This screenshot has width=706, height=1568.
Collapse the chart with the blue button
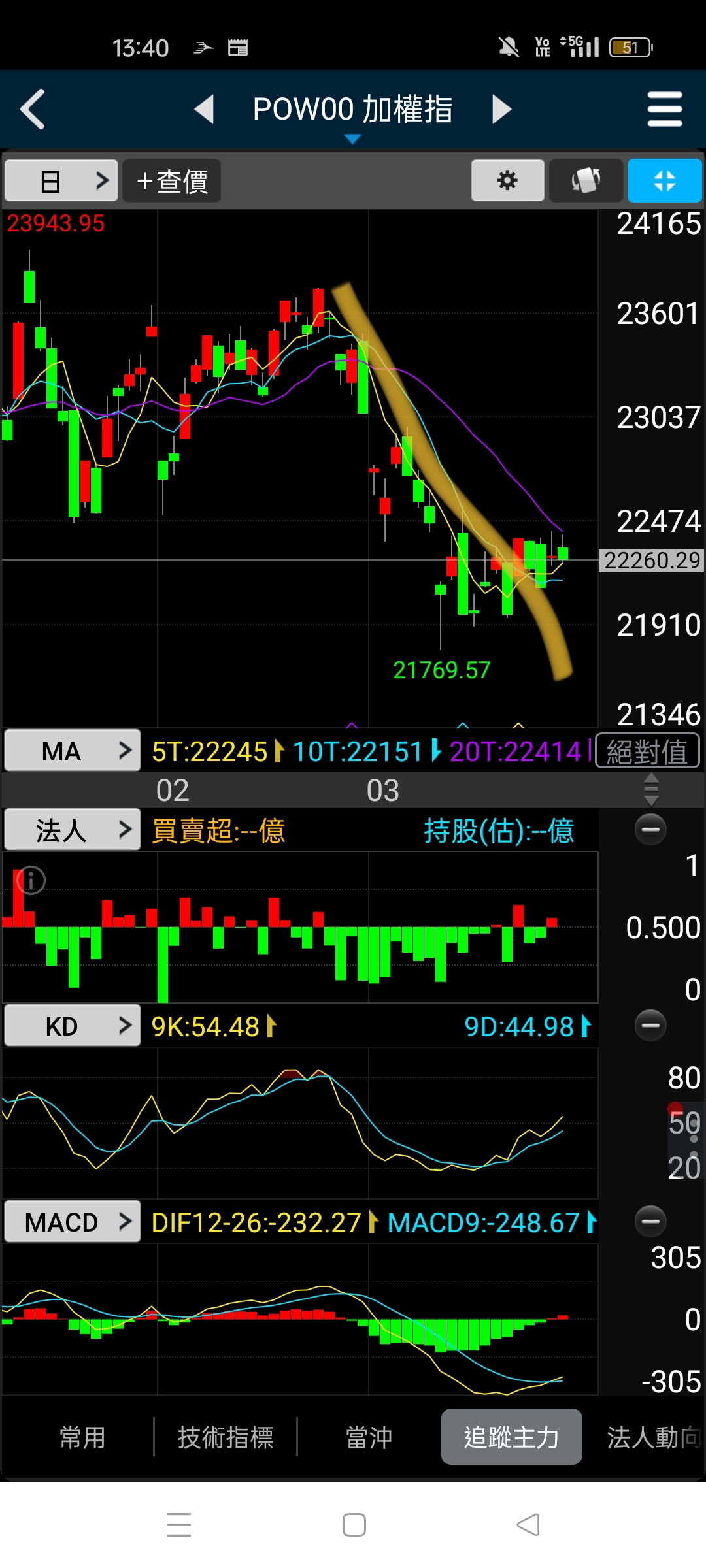[x=664, y=180]
